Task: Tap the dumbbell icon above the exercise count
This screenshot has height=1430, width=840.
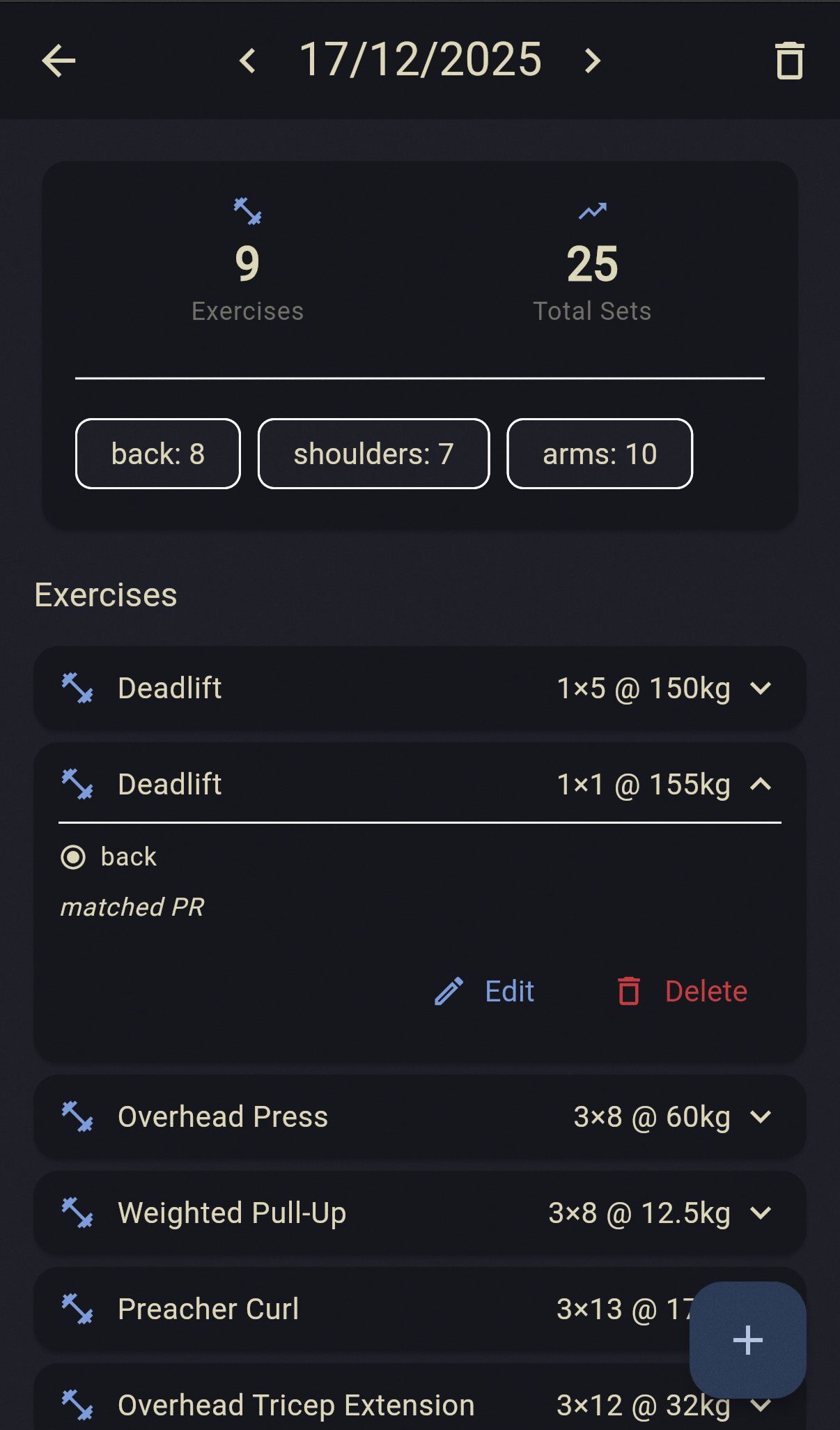Action: [x=247, y=209]
